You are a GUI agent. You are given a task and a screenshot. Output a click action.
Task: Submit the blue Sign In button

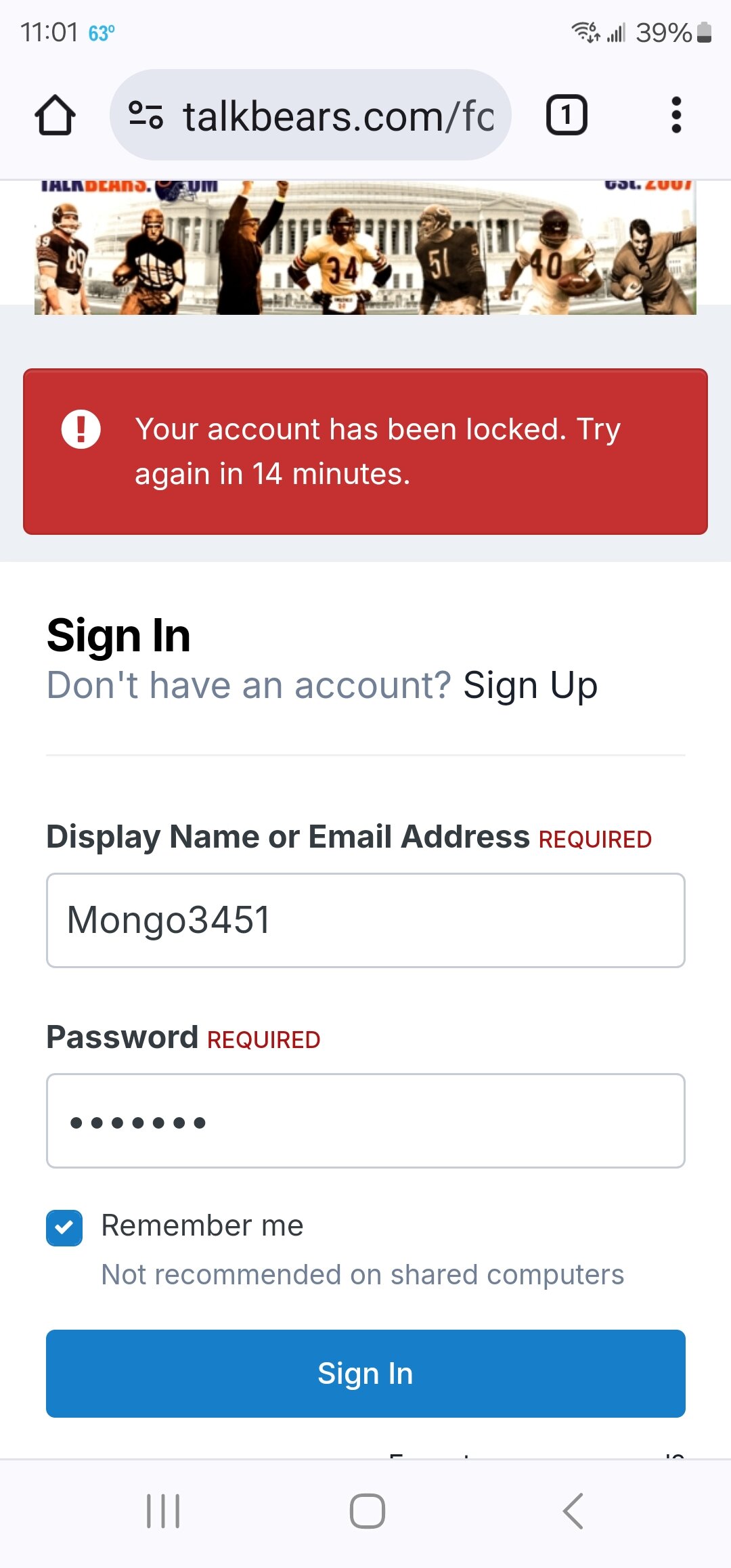coord(365,1374)
